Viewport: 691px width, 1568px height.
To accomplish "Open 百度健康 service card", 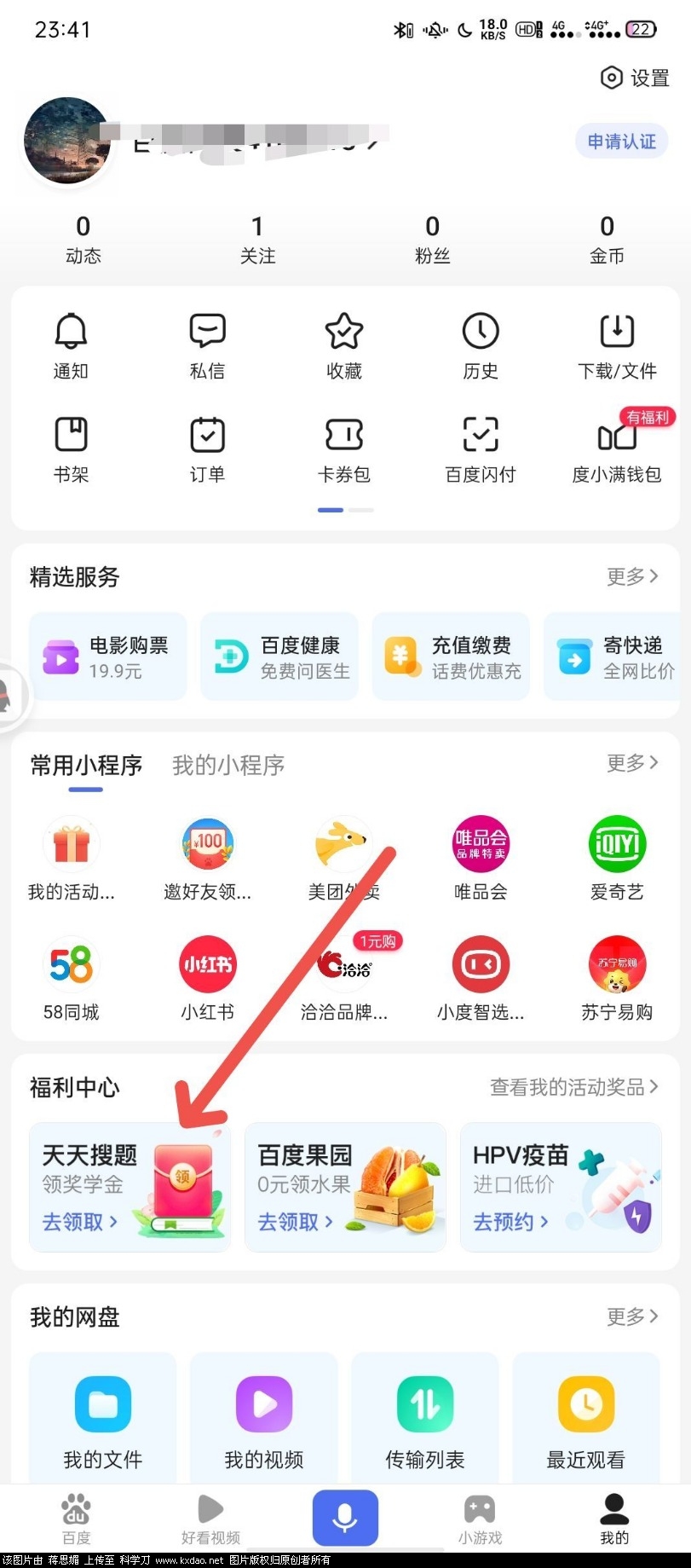I will [279, 657].
